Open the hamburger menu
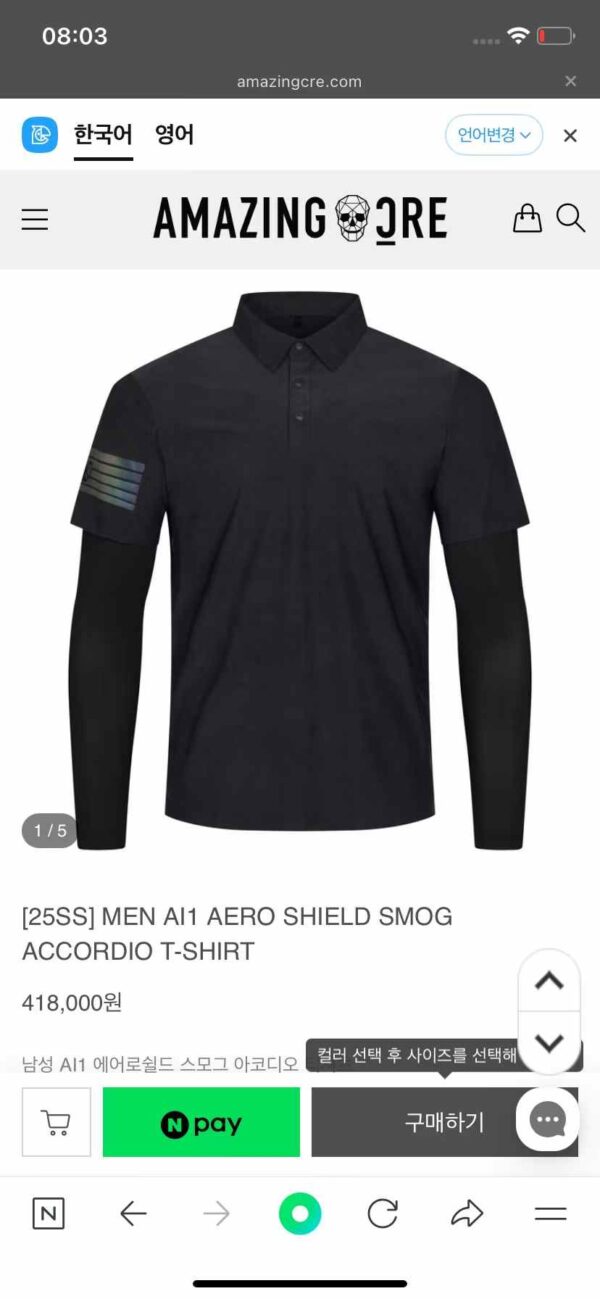The height and width of the screenshot is (1299, 600). pyautogui.click(x=35, y=219)
